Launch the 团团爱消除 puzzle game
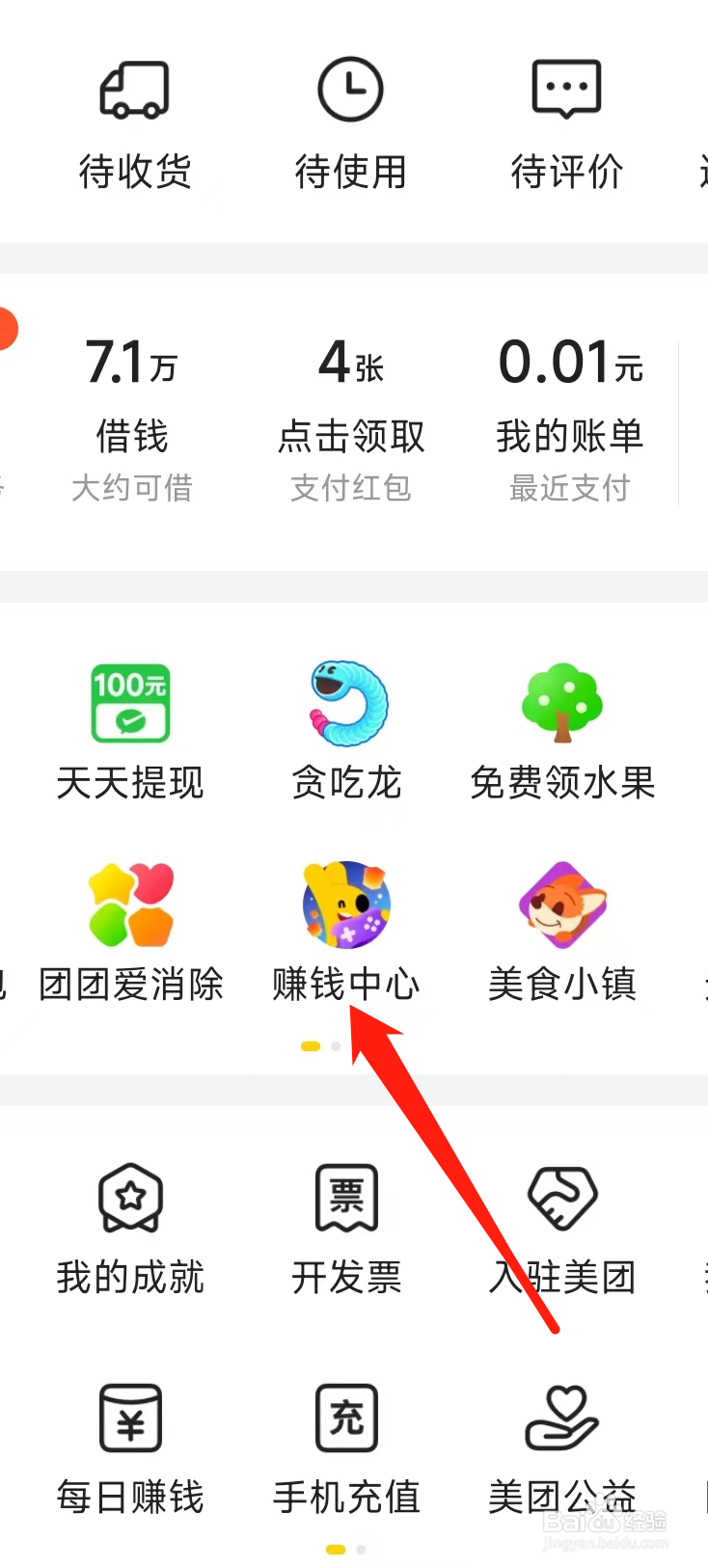Viewport: 708px width, 1568px height. click(x=130, y=931)
